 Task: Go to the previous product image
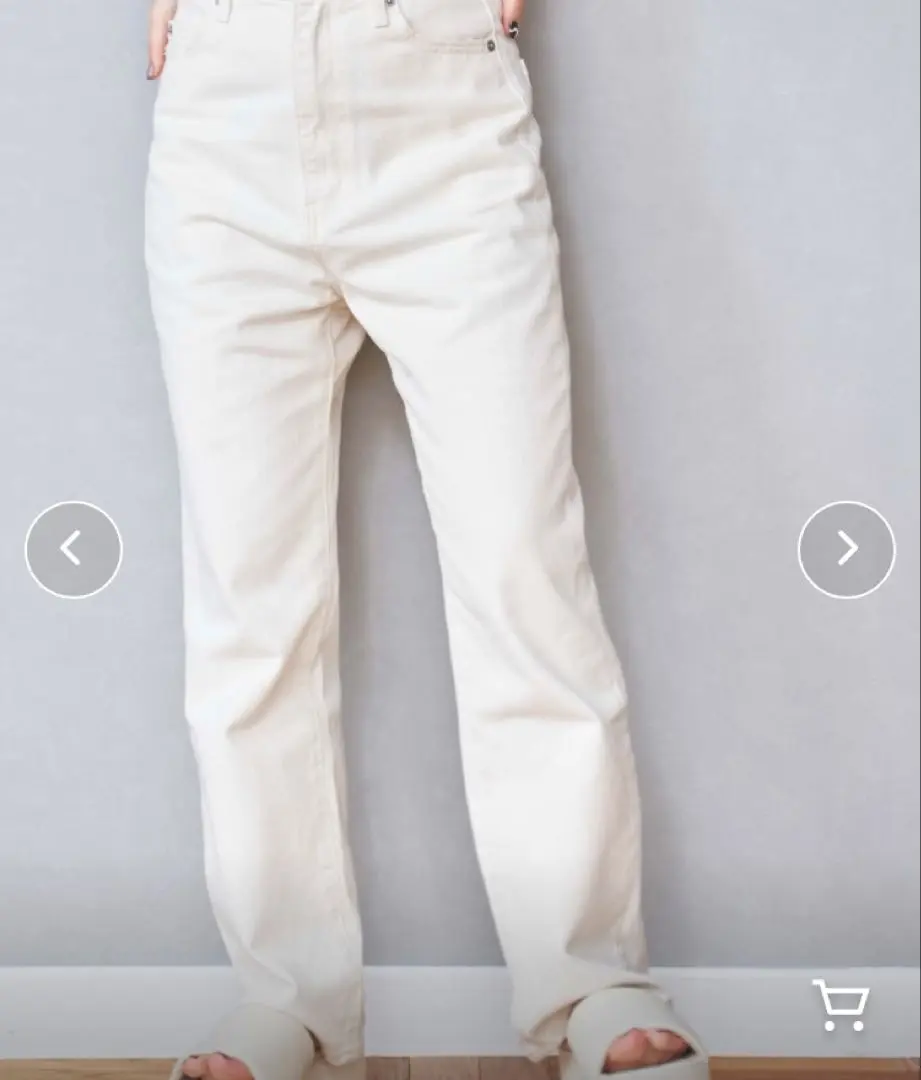[x=73, y=549]
